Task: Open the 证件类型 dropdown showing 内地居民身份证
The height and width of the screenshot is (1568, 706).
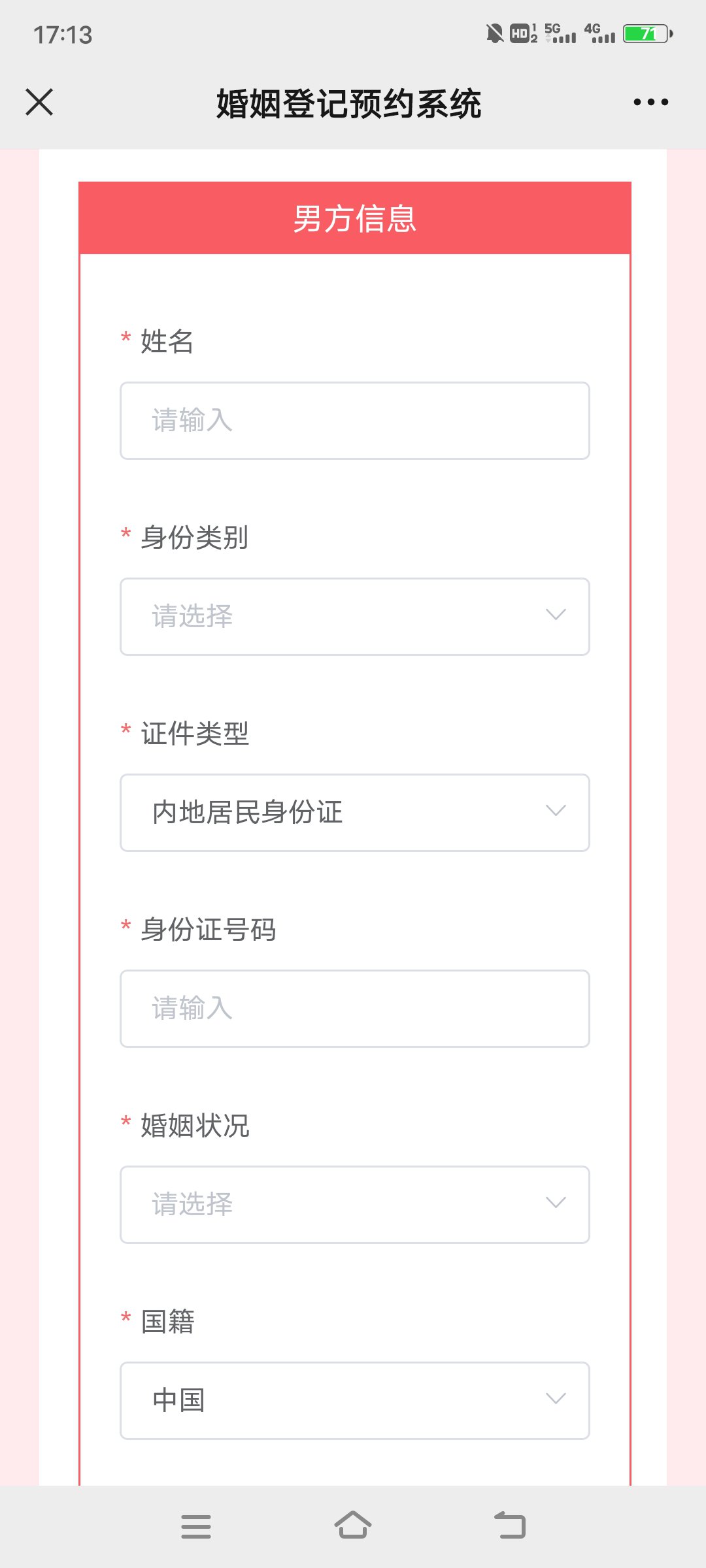Action: (x=354, y=812)
